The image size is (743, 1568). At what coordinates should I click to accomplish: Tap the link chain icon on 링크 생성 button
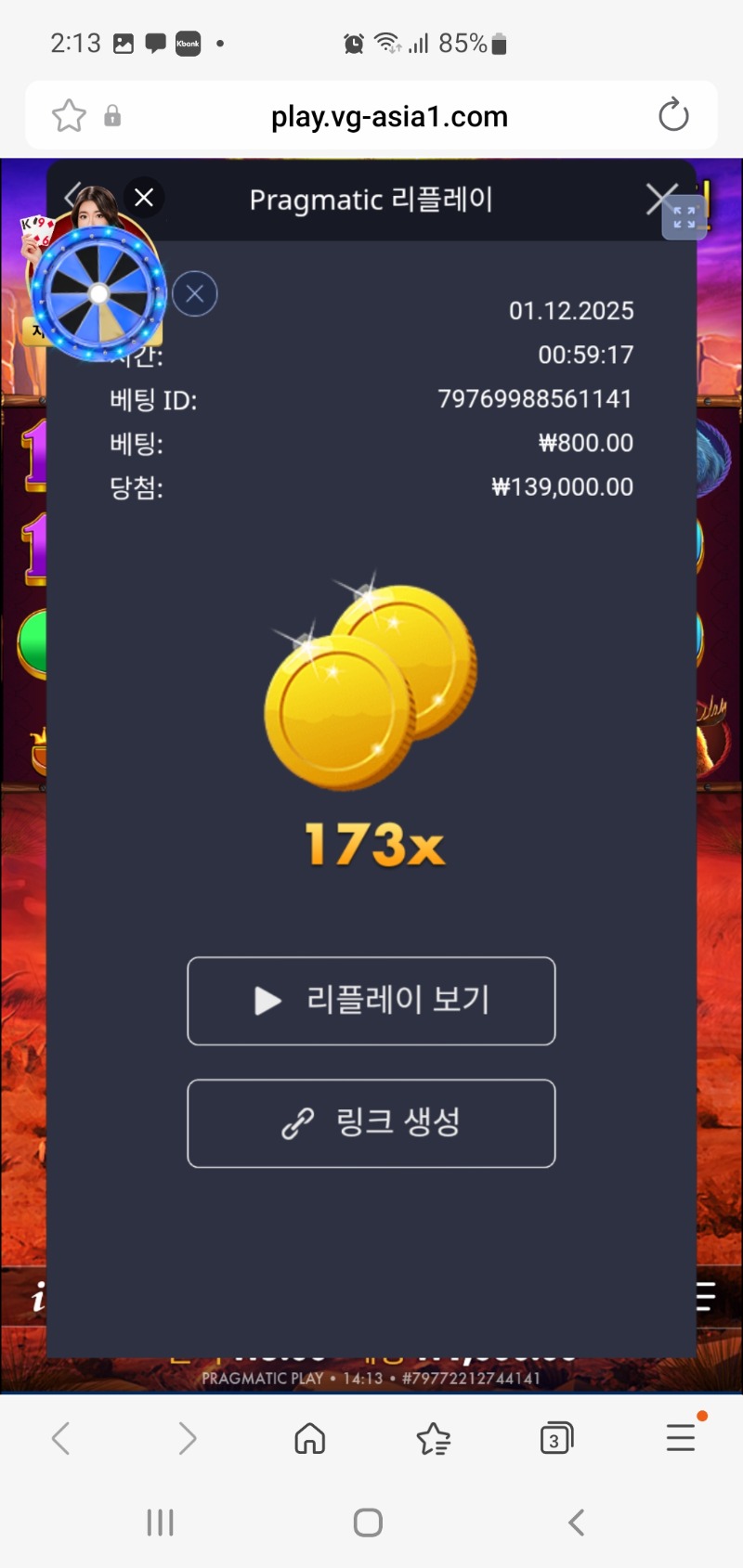(297, 1123)
